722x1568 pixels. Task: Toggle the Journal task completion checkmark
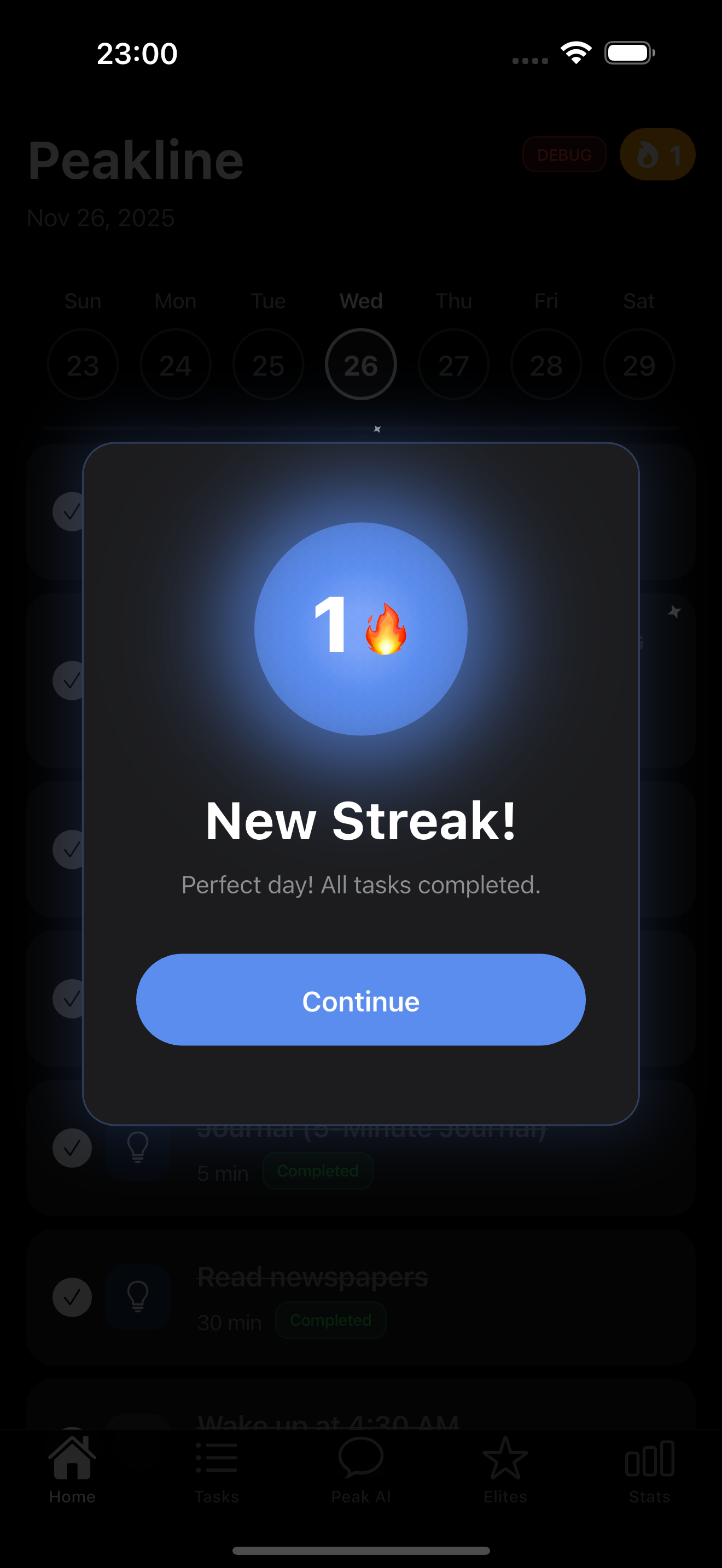pyautogui.click(x=72, y=1148)
